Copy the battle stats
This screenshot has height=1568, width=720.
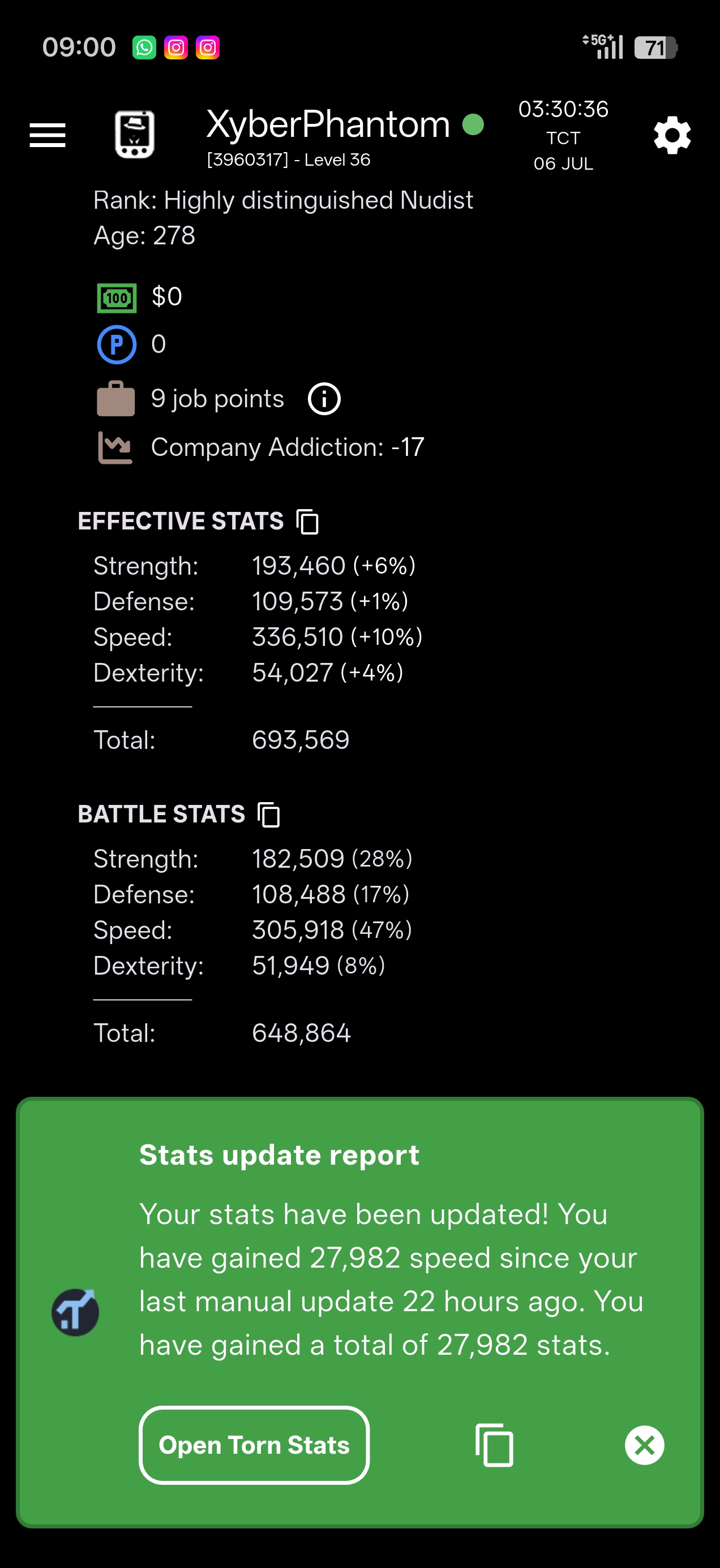click(x=269, y=815)
